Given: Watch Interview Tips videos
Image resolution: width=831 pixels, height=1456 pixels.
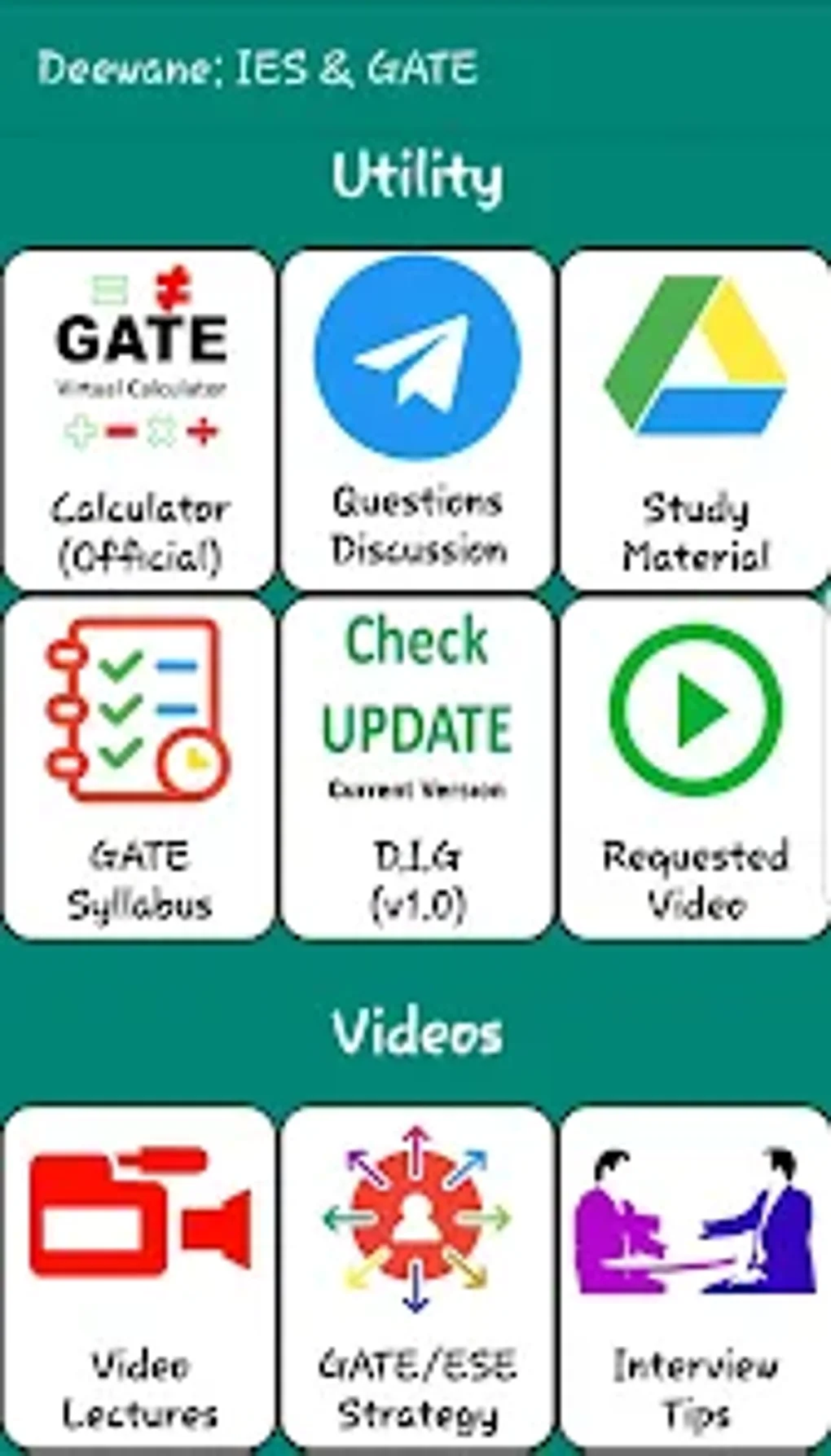Looking at the screenshot, I should 695,1275.
